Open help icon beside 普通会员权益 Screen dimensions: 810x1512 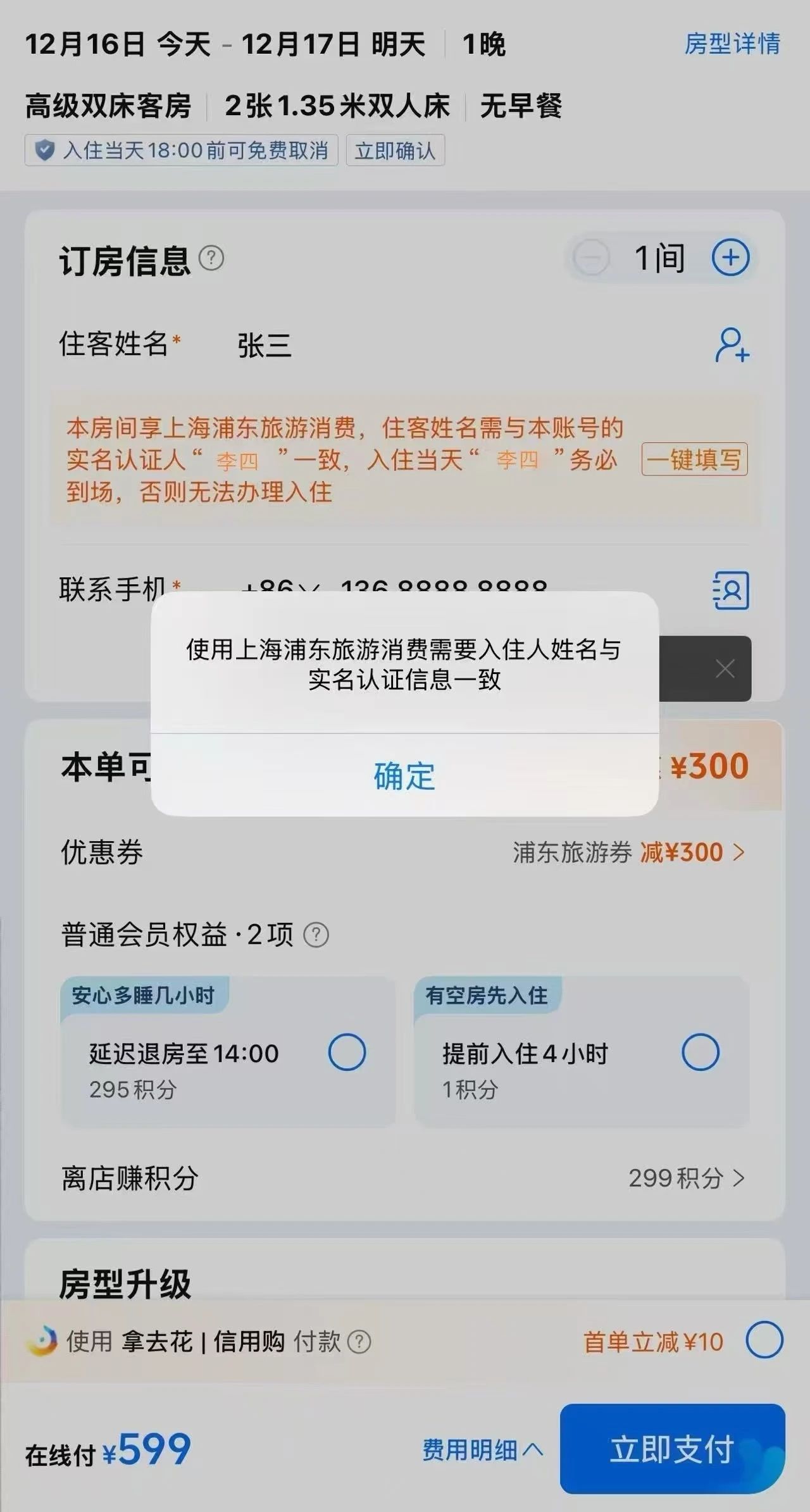tap(316, 935)
